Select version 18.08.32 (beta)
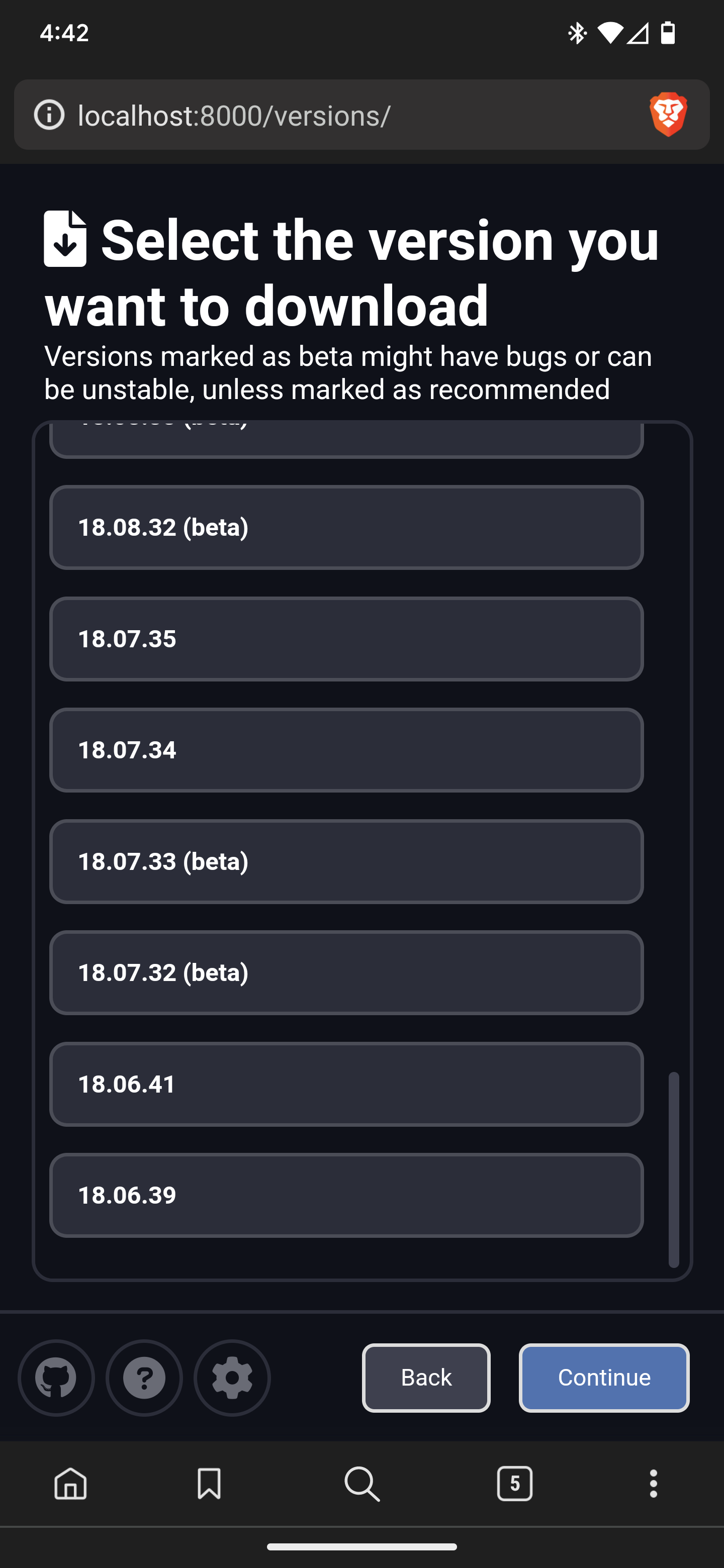 [x=346, y=527]
